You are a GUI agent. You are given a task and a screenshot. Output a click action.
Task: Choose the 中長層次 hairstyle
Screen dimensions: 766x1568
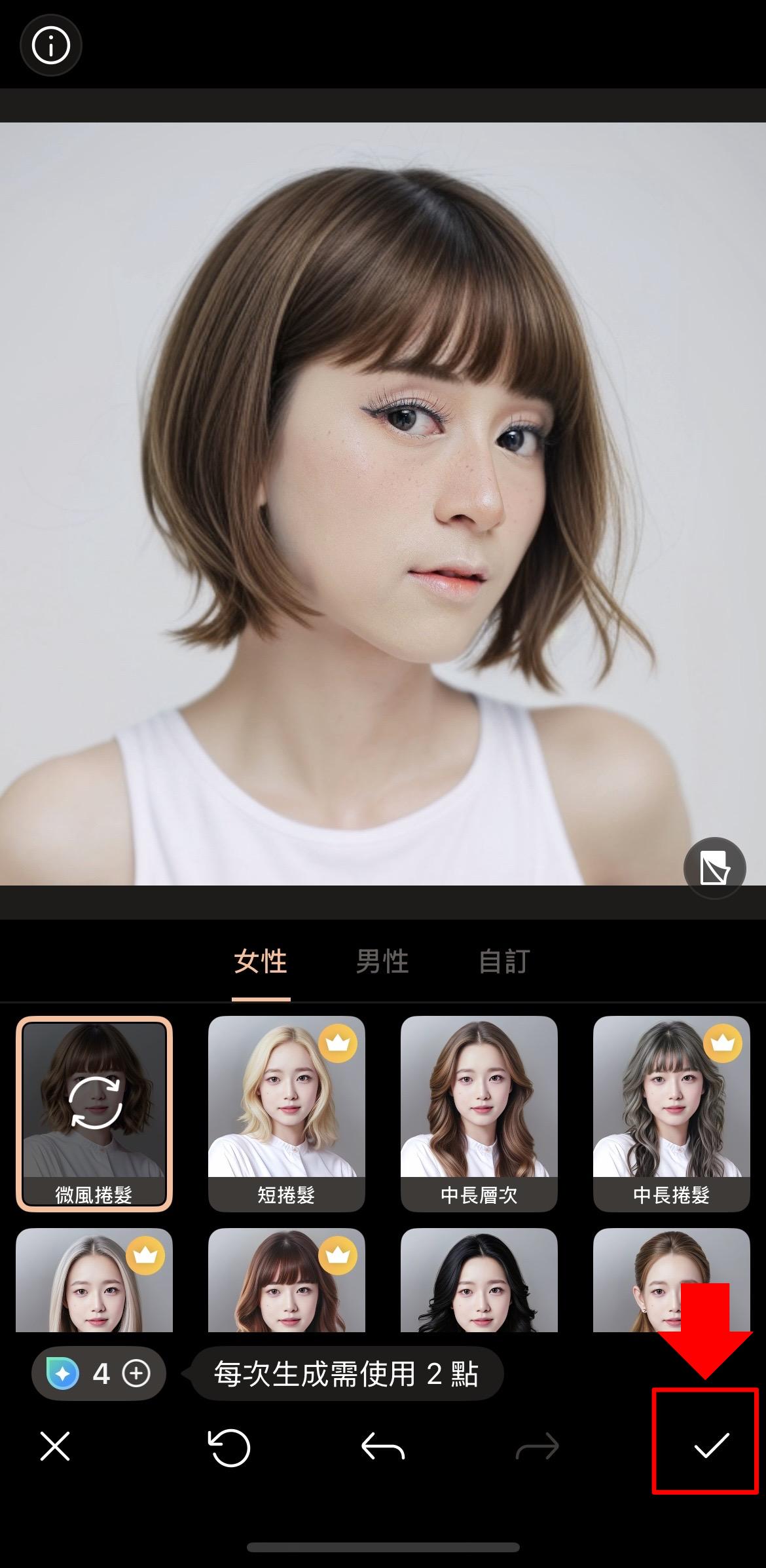[x=479, y=1113]
